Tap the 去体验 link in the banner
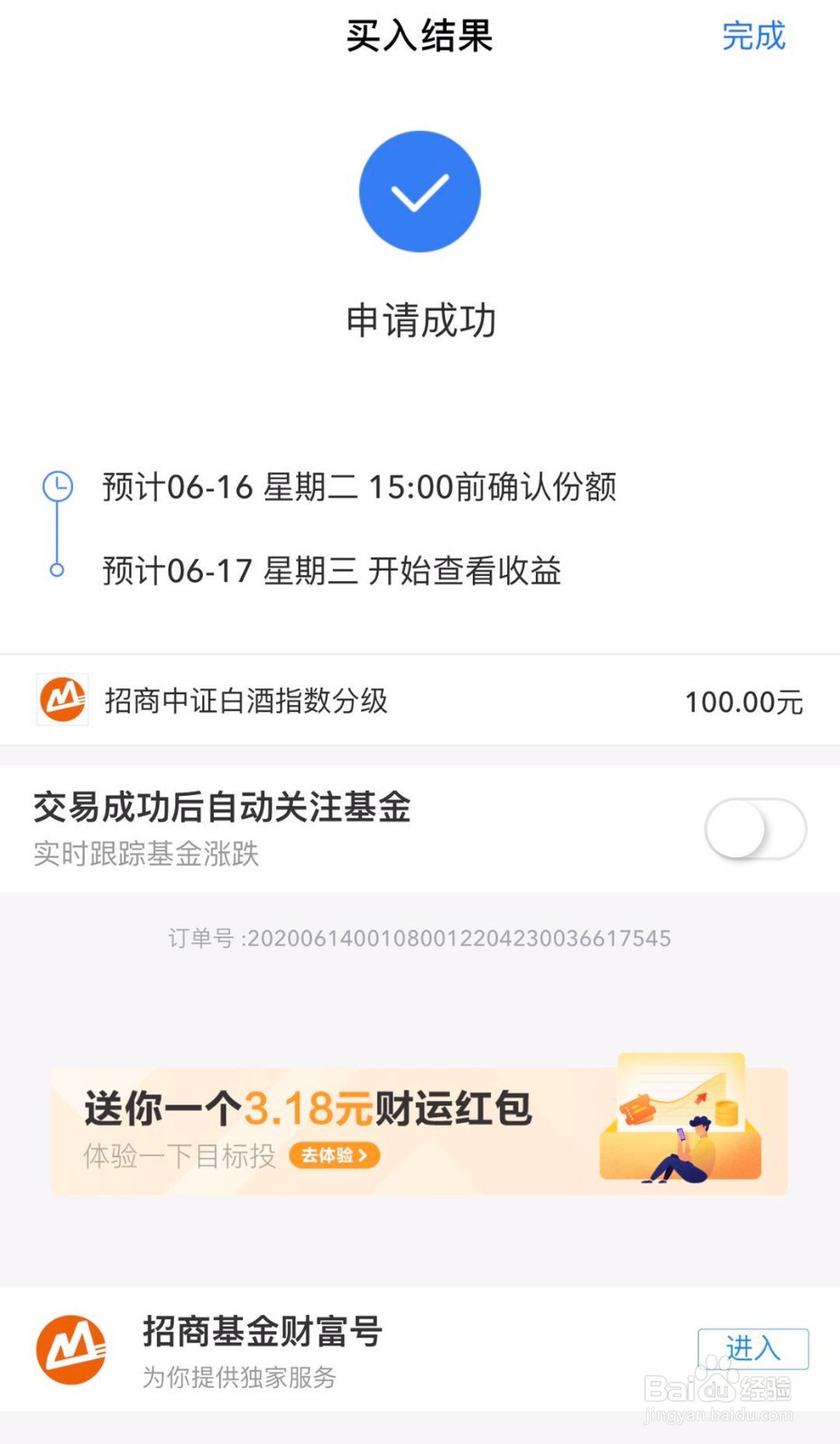The image size is (840, 1444). (334, 1155)
